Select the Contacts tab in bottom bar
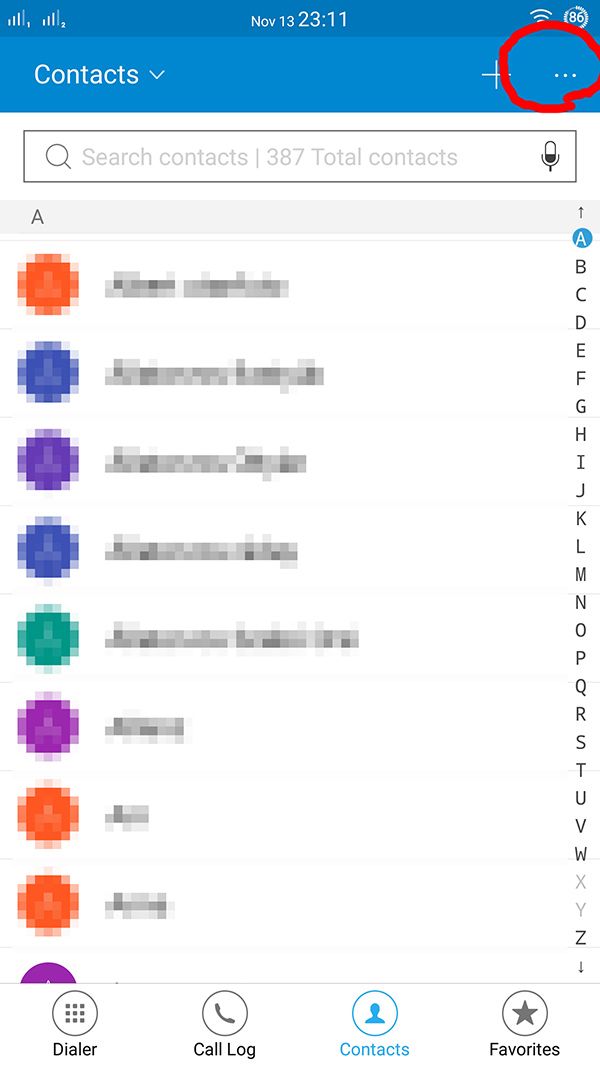Viewport: 600px width, 1067px height. click(374, 1025)
